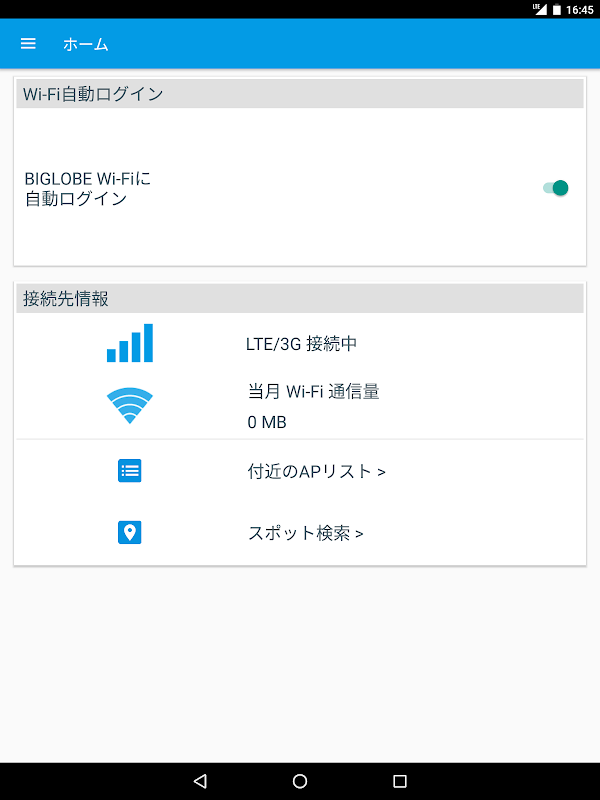Open スポット検索

pyautogui.click(x=305, y=533)
